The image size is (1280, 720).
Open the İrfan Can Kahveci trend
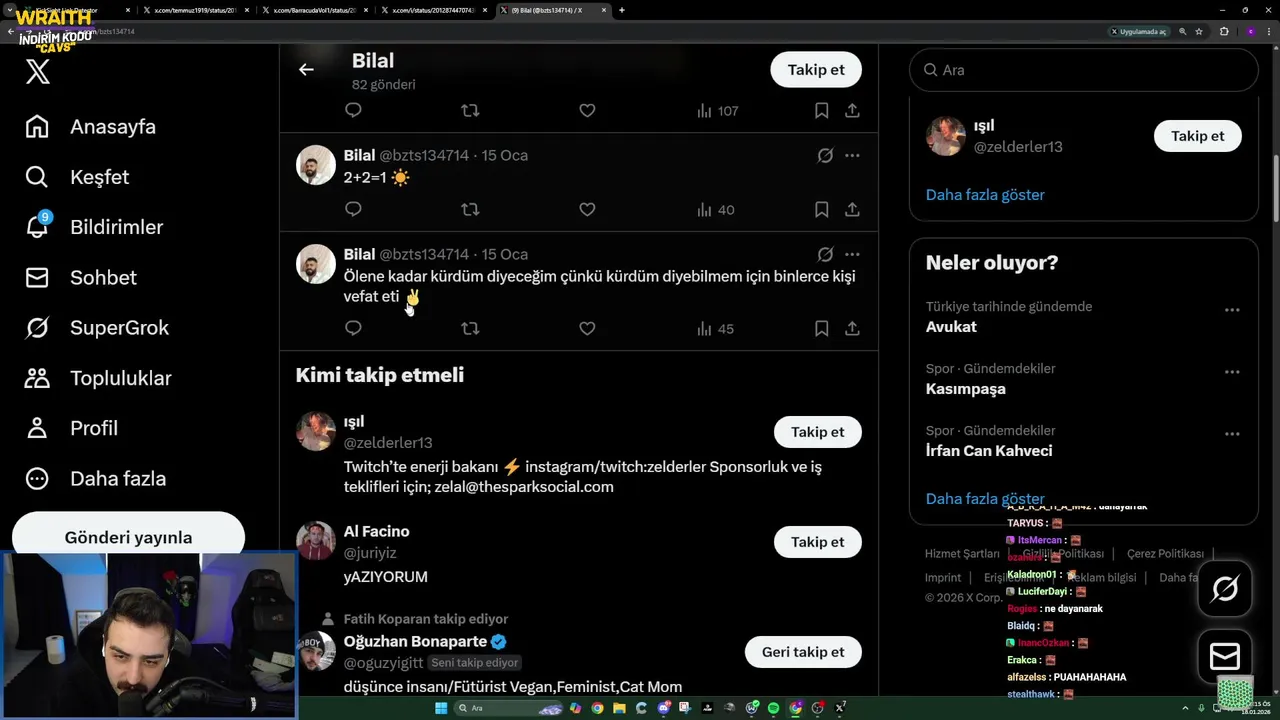click(x=988, y=451)
